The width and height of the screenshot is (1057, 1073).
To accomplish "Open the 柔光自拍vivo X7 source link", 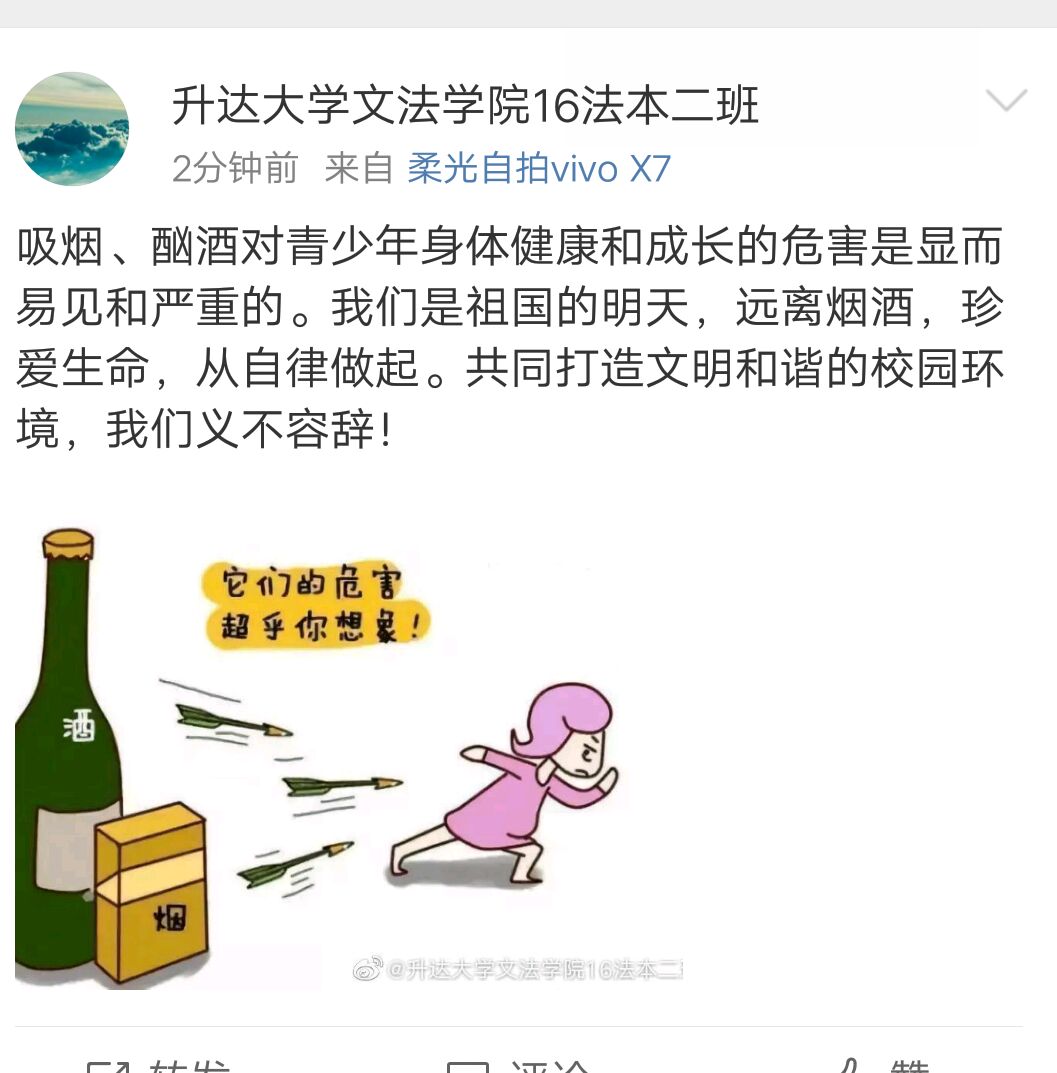I will coord(539,169).
